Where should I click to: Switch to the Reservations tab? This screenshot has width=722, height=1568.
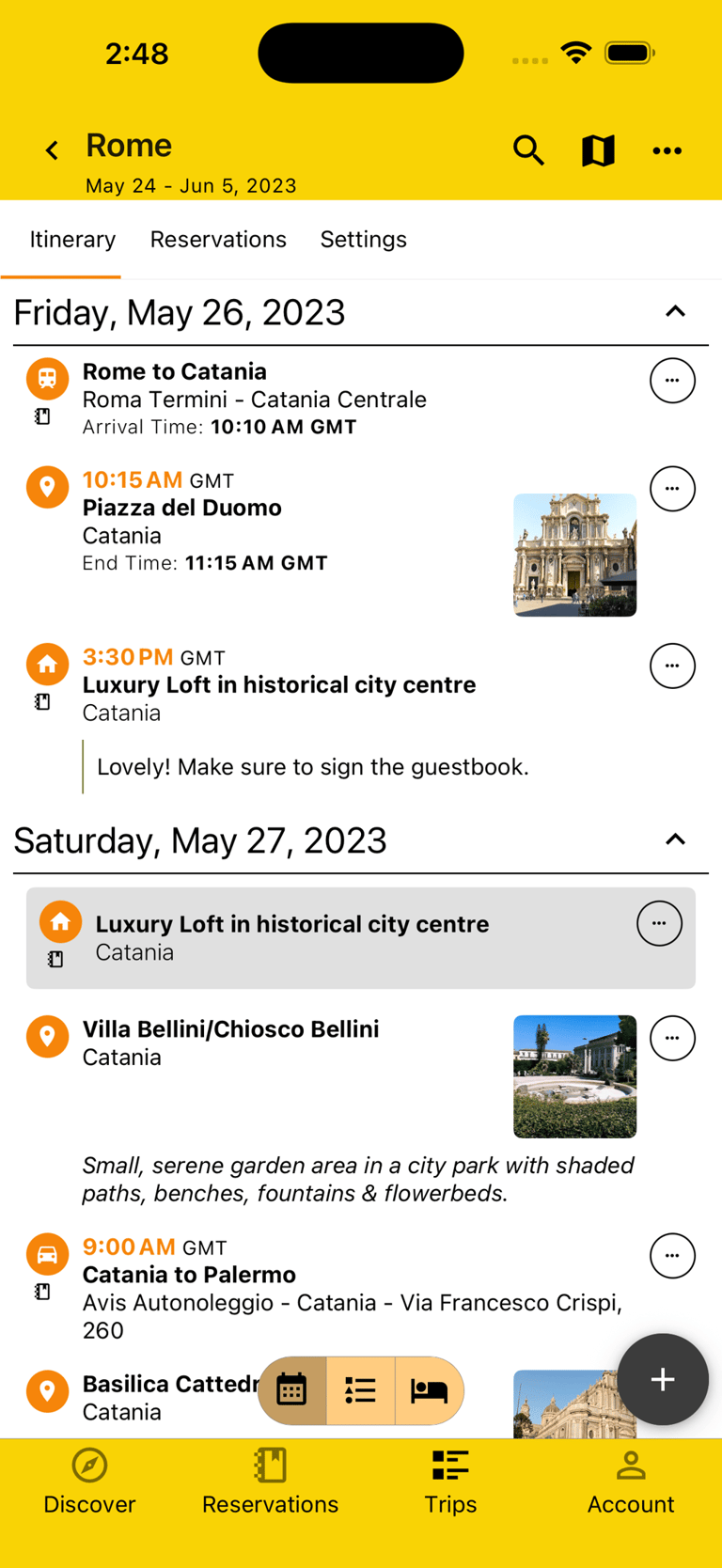point(218,240)
